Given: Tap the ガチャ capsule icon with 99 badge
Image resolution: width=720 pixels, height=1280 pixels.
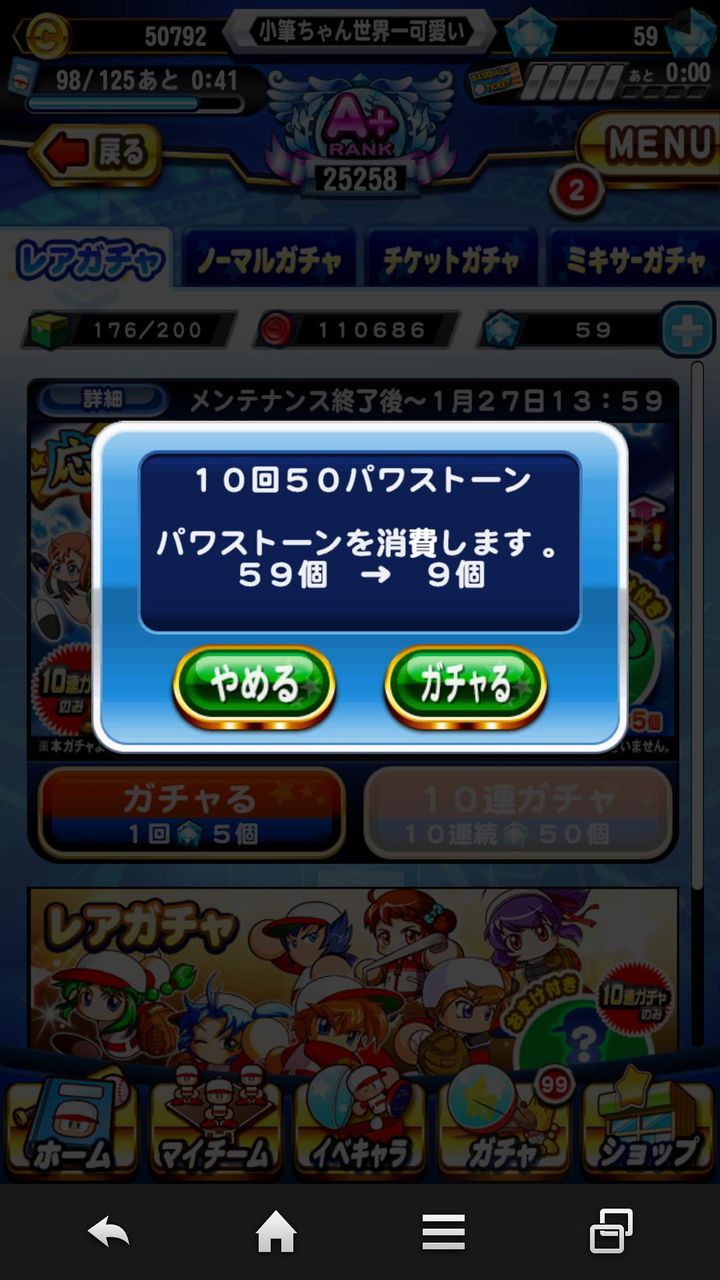Looking at the screenshot, I should [x=503, y=1130].
